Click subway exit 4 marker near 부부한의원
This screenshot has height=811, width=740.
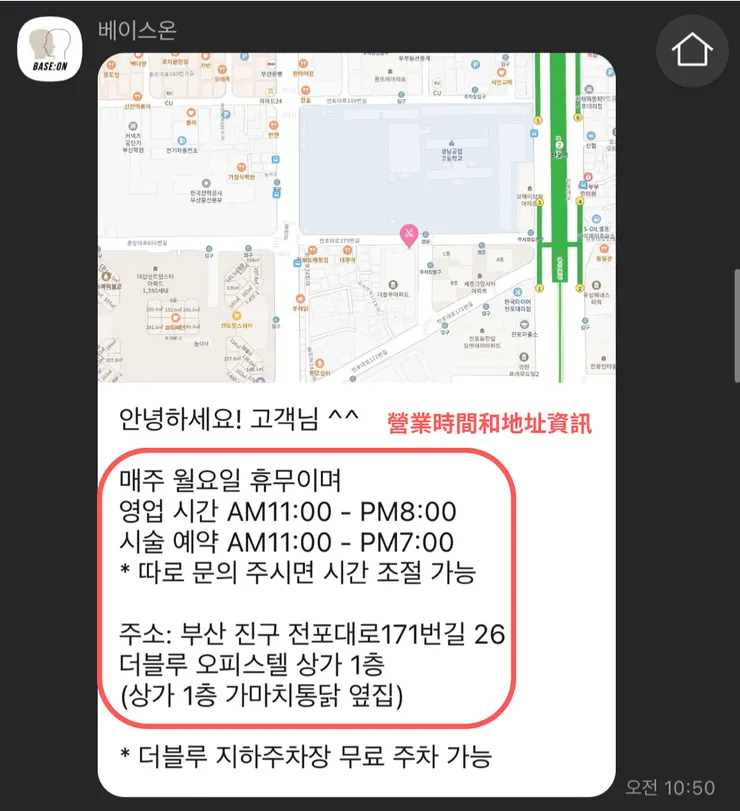tap(580, 203)
